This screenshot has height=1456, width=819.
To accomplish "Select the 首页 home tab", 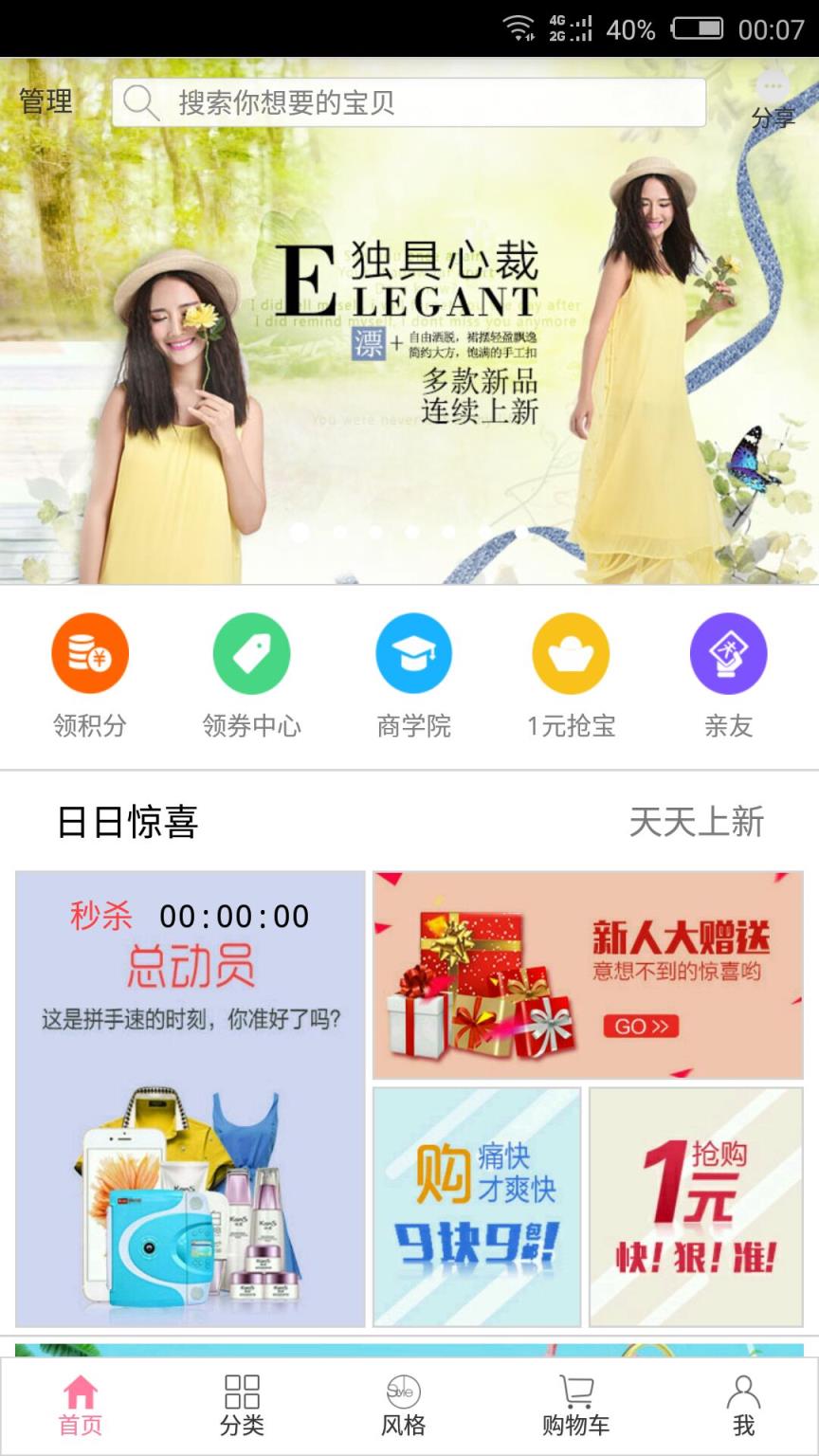I will point(80,1392).
